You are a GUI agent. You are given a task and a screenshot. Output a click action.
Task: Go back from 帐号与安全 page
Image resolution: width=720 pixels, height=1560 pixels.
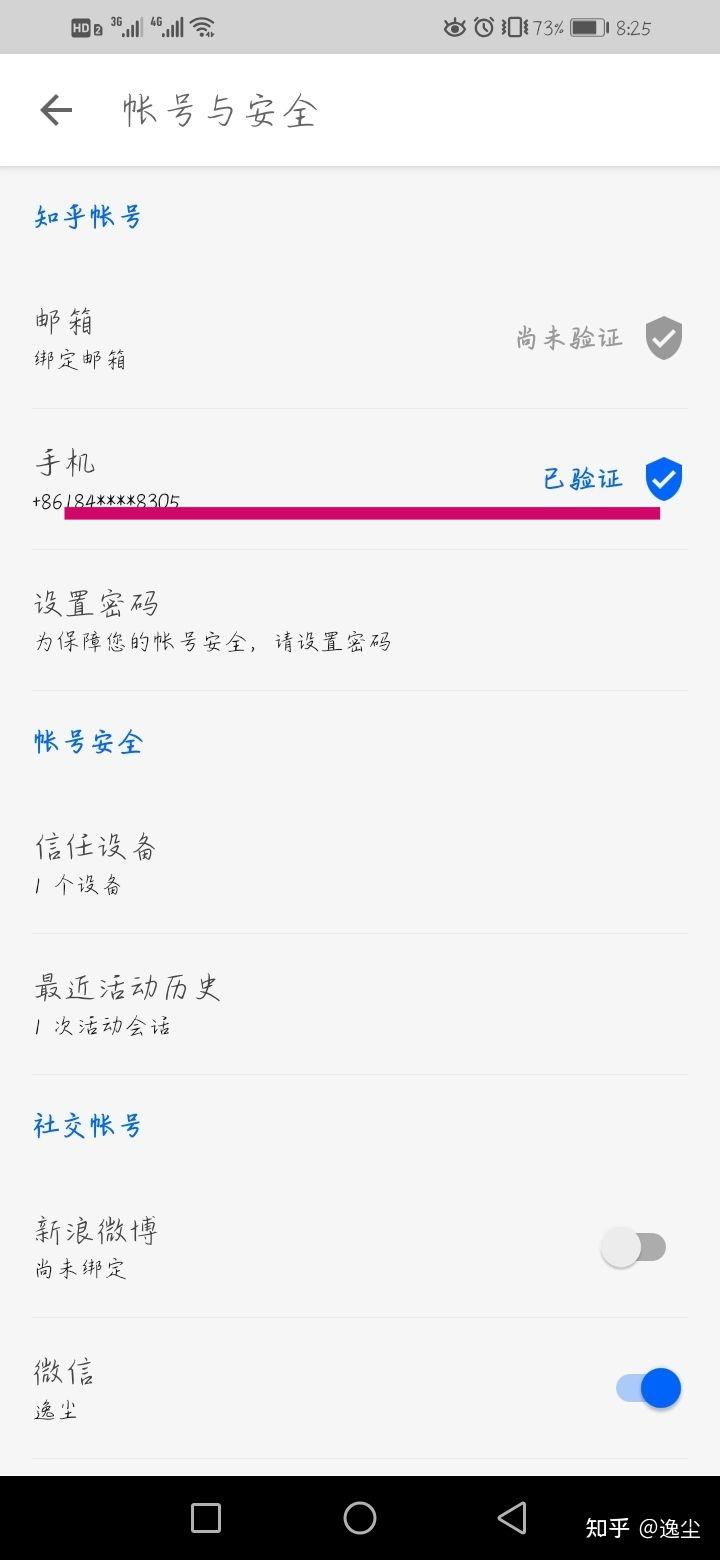pos(56,110)
